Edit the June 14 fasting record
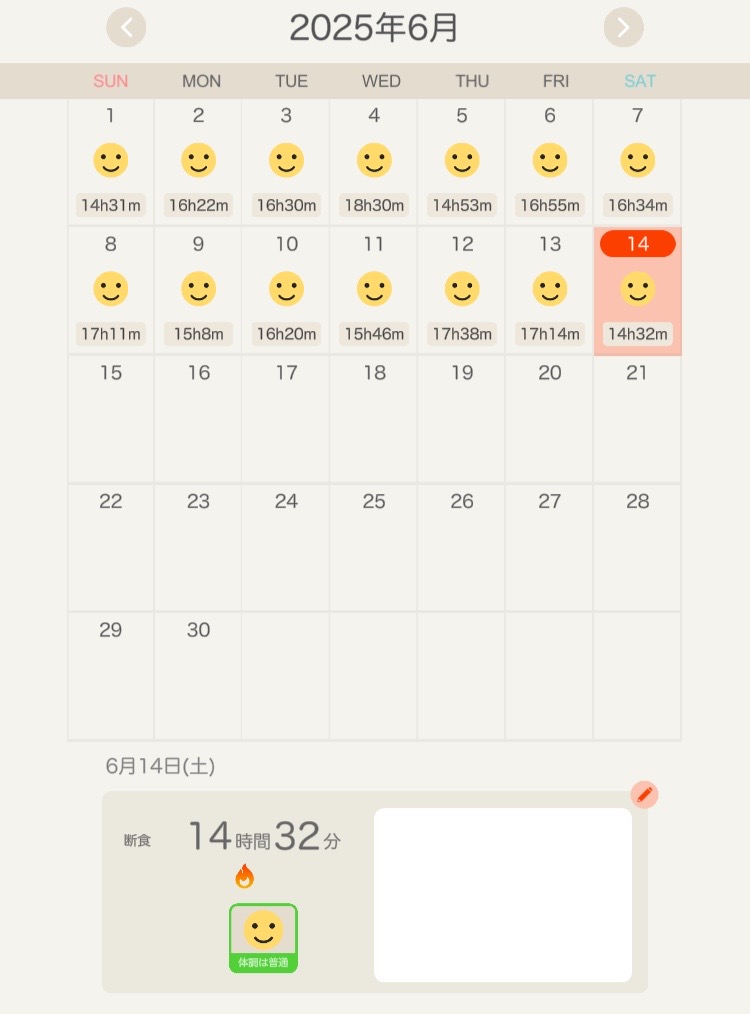 tap(645, 795)
